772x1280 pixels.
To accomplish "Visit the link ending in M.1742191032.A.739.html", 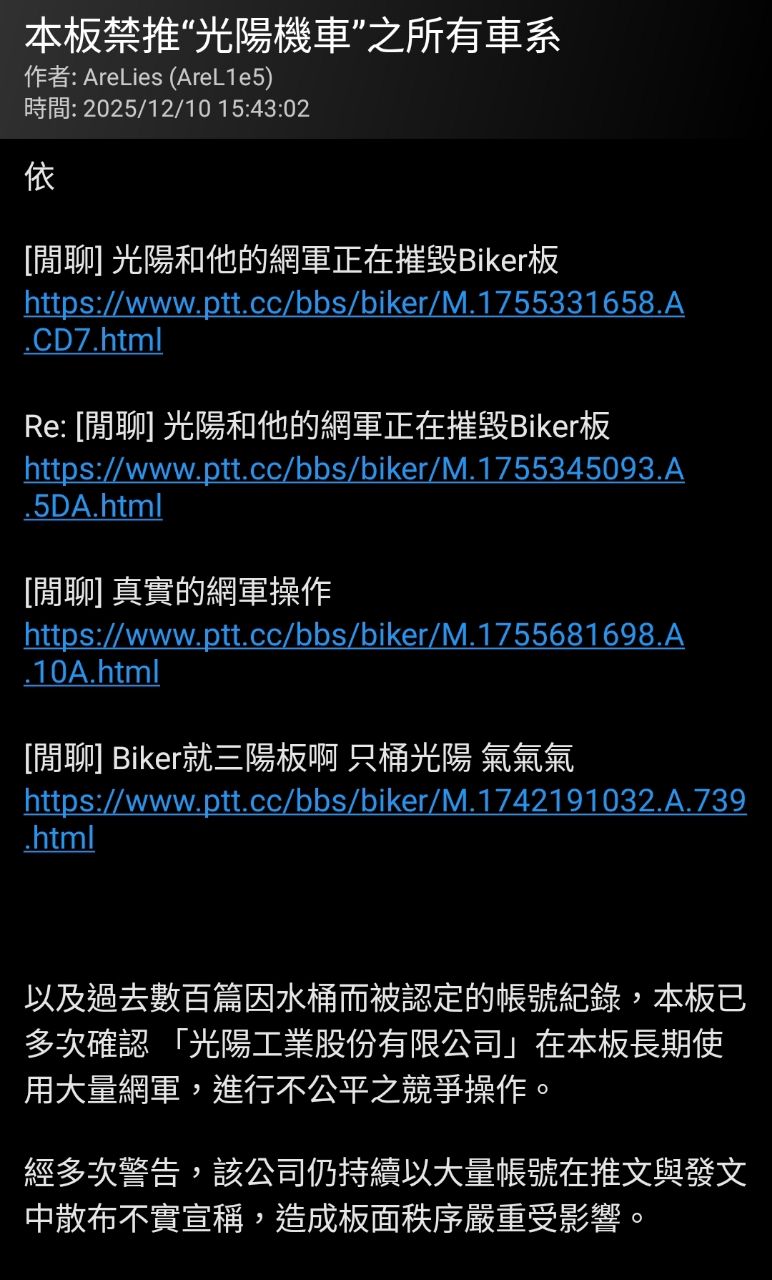I will [x=384, y=801].
